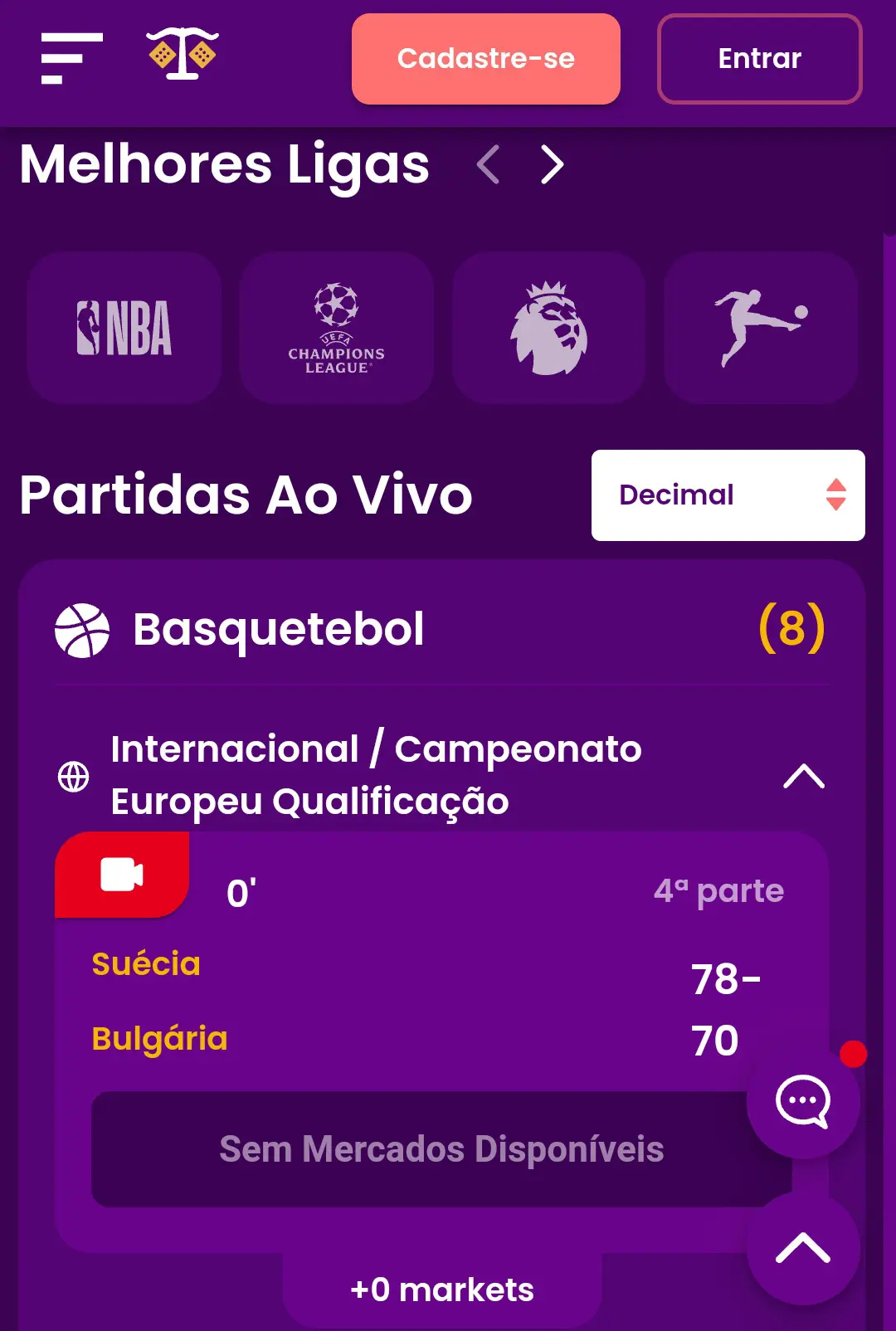The height and width of the screenshot is (1331, 896).
Task: Tap the +0 markets button
Action: [442, 1290]
